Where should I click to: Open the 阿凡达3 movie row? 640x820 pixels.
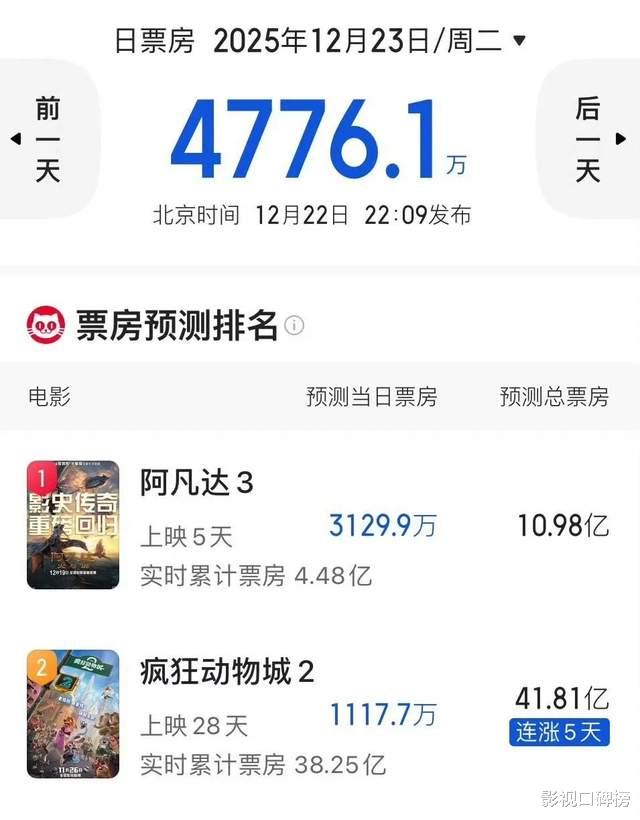pyautogui.click(x=320, y=525)
